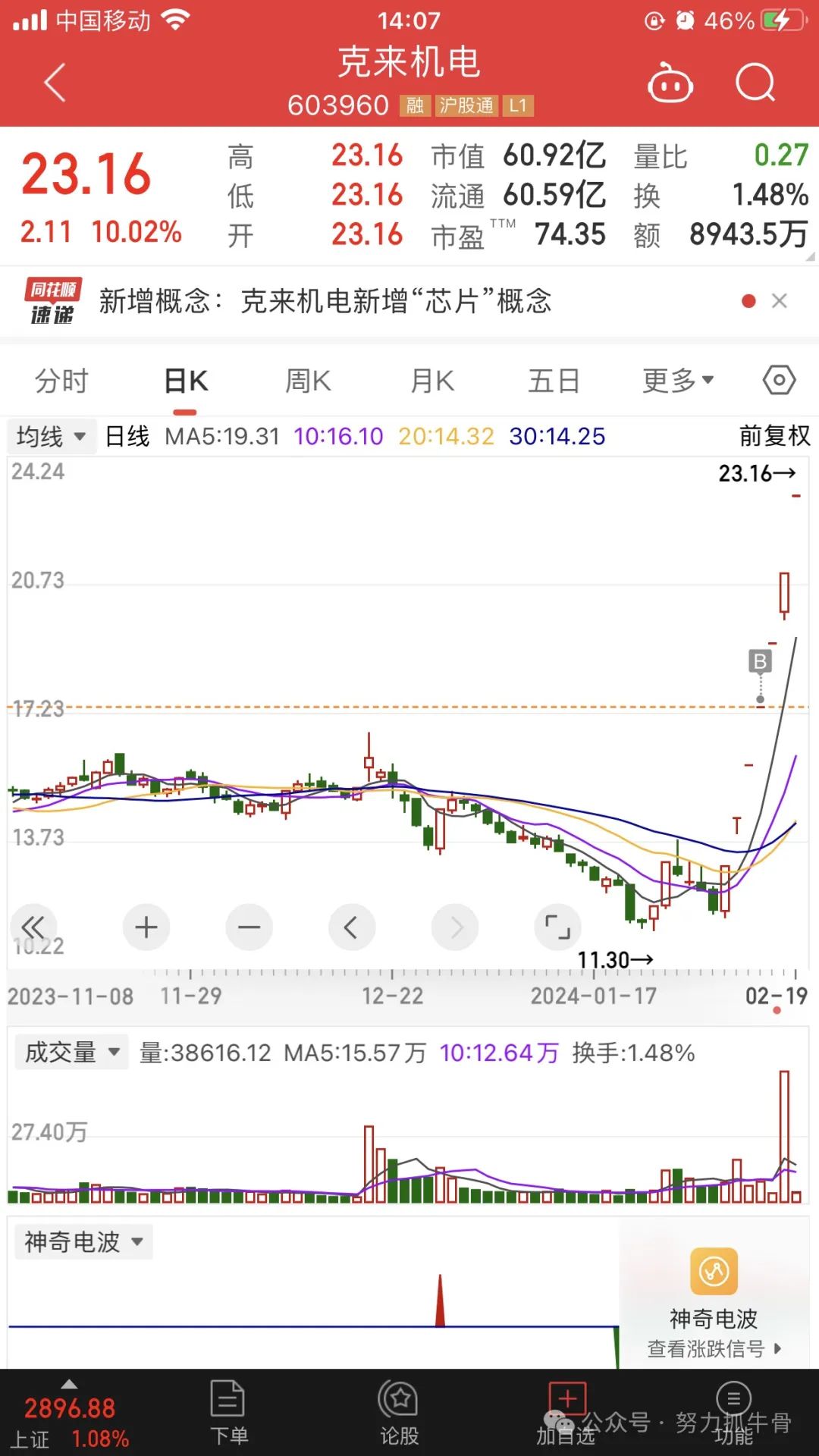Open the 成交量 indicator dropdown
The image size is (819, 1456).
[72, 1053]
